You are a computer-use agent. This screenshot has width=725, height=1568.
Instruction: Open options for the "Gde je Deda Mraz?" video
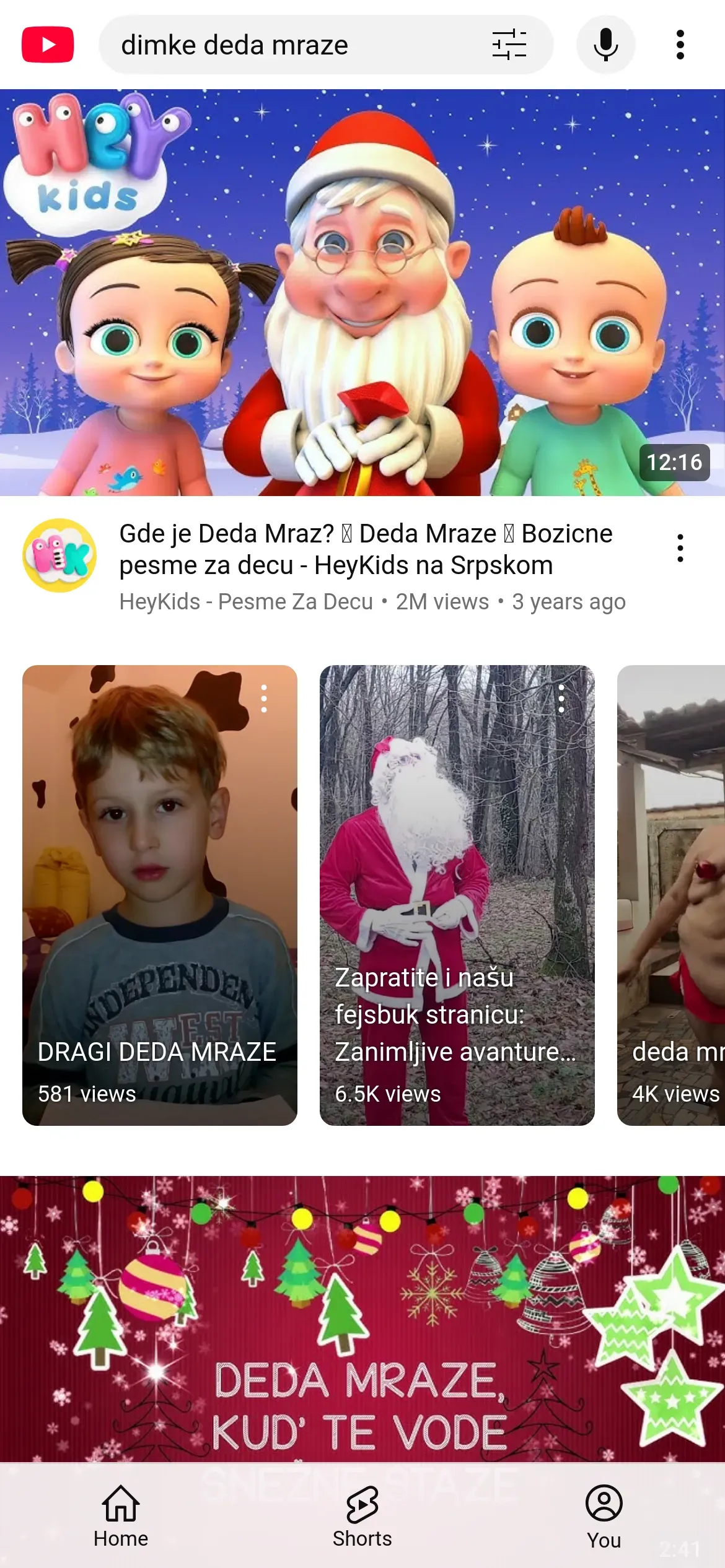pyautogui.click(x=680, y=548)
